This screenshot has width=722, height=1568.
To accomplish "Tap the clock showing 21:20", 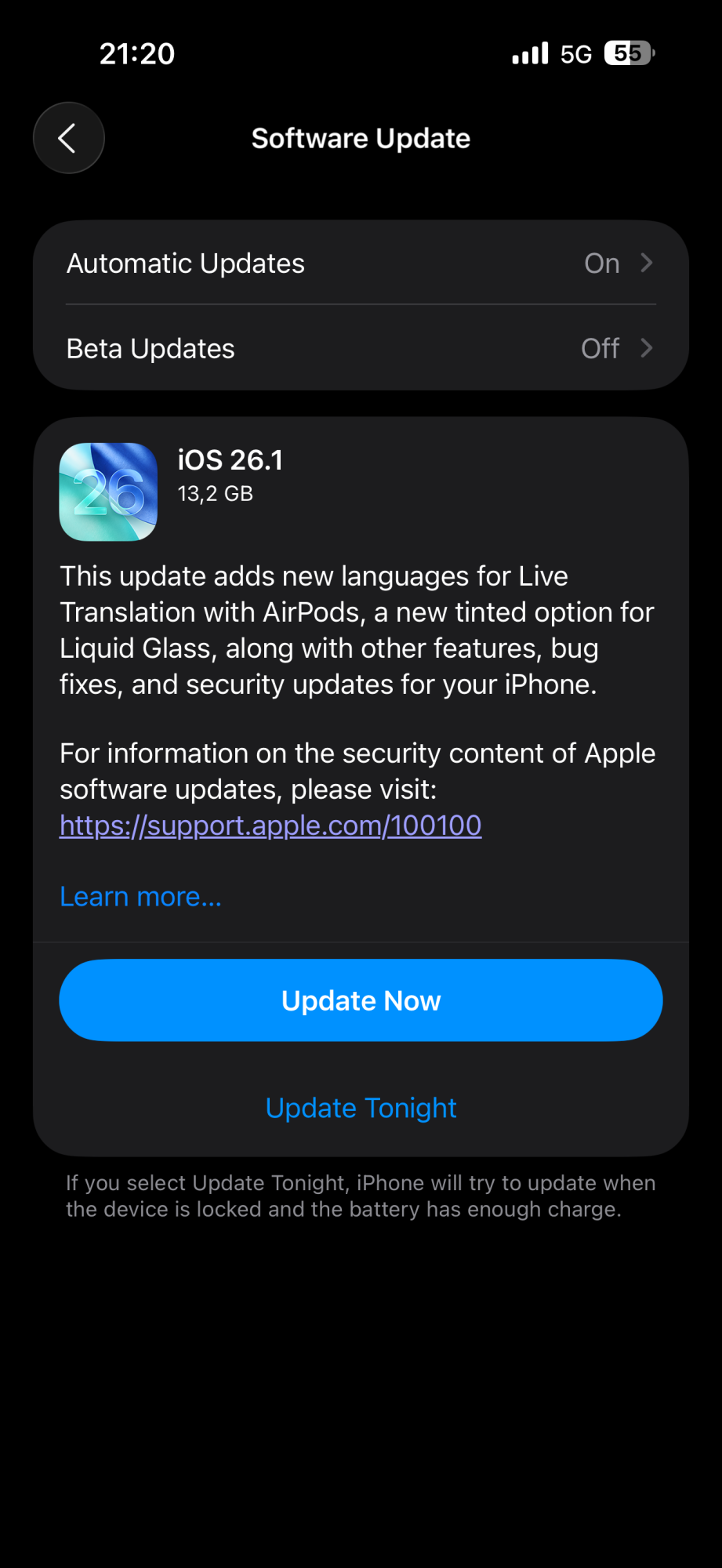I will (137, 53).
